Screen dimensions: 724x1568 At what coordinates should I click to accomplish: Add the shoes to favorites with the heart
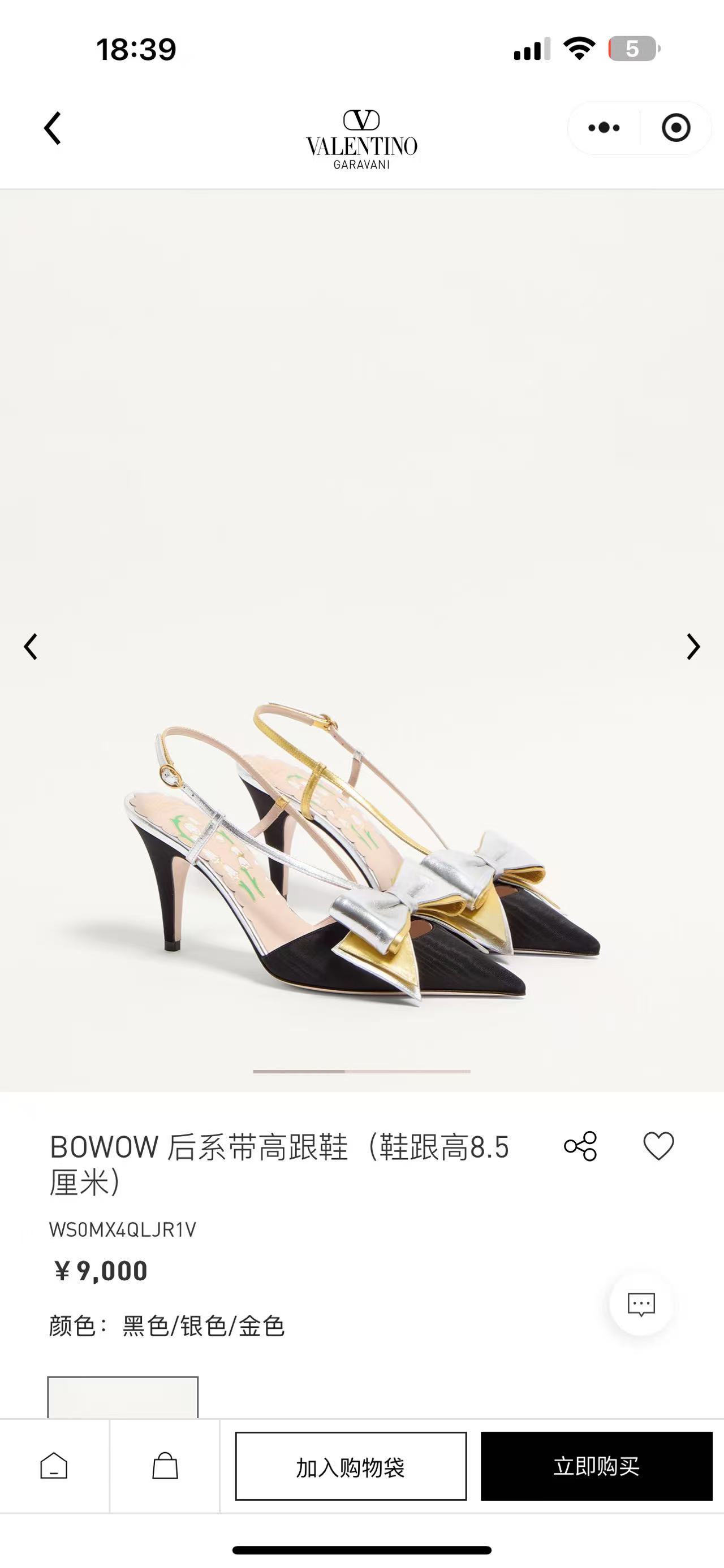tap(658, 1146)
